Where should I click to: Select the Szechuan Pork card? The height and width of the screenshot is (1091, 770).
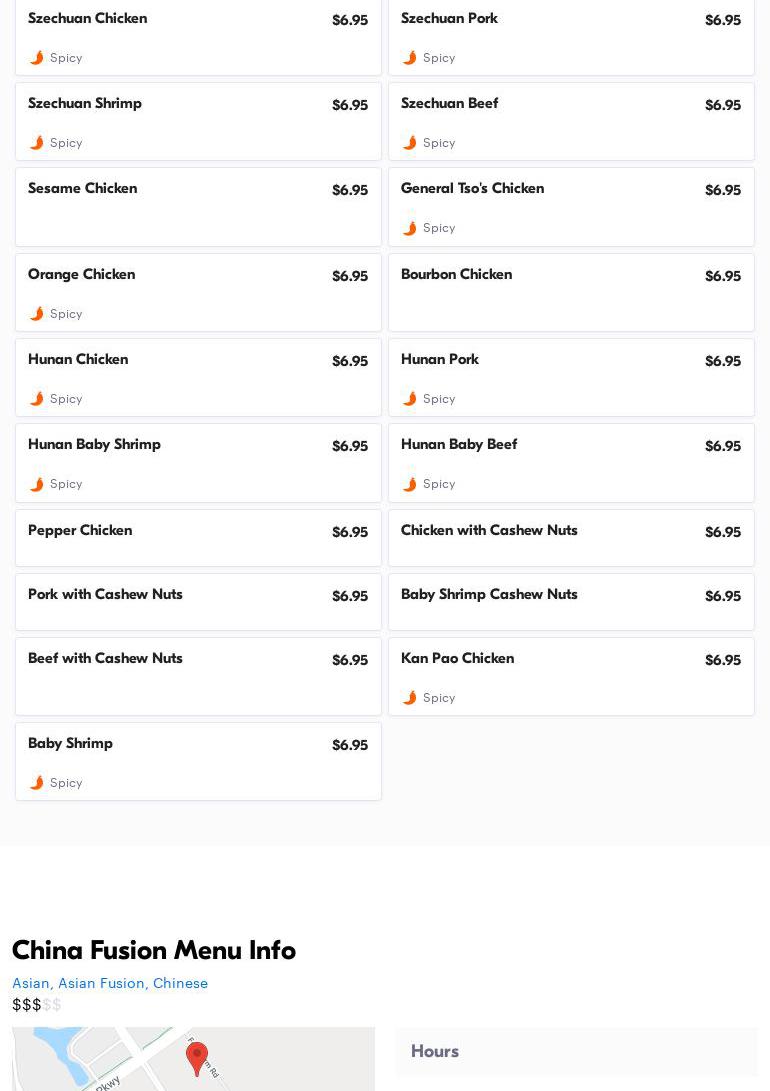tap(571, 36)
